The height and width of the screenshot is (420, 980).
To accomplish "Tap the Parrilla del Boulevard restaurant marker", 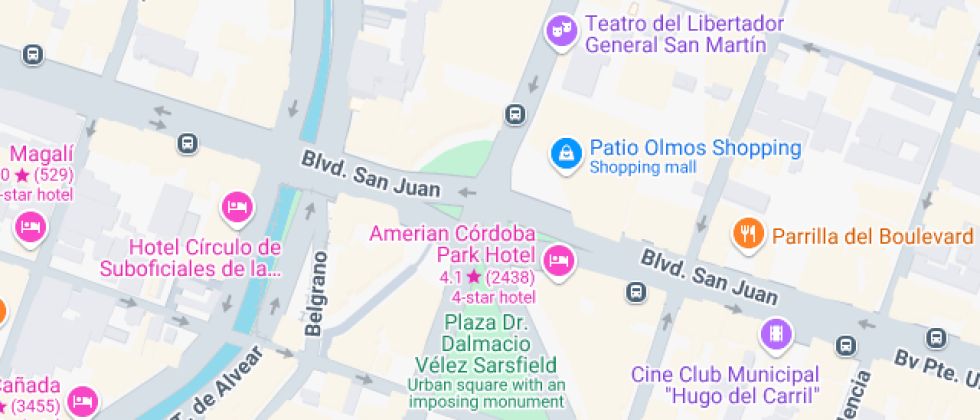I will [748, 235].
